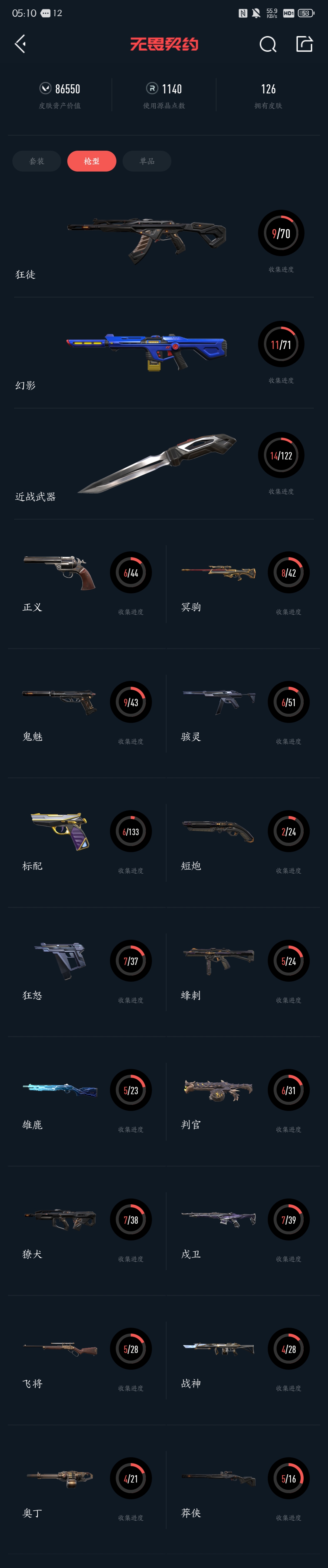Go back using the top-left arrow

click(20, 44)
